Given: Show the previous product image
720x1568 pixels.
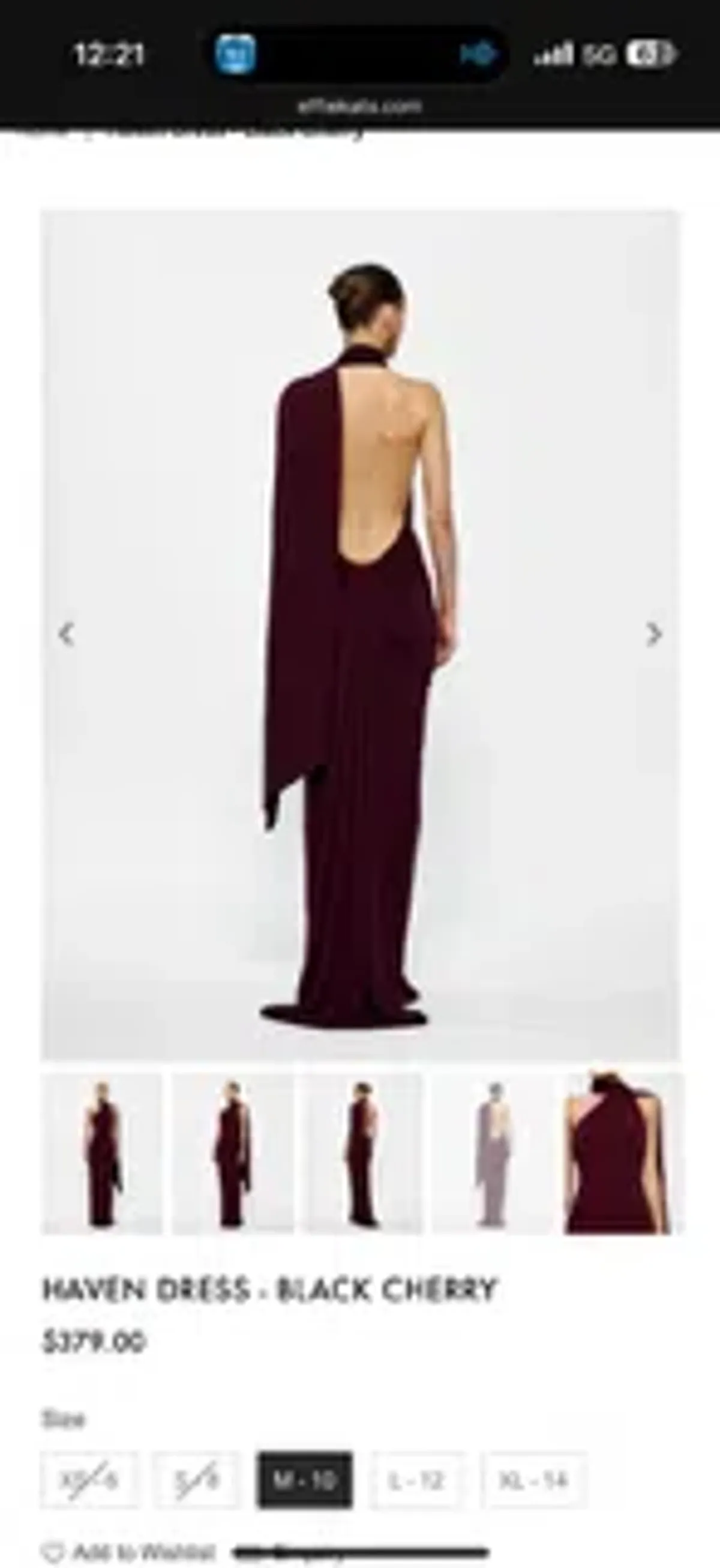Looking at the screenshot, I should click(66, 635).
